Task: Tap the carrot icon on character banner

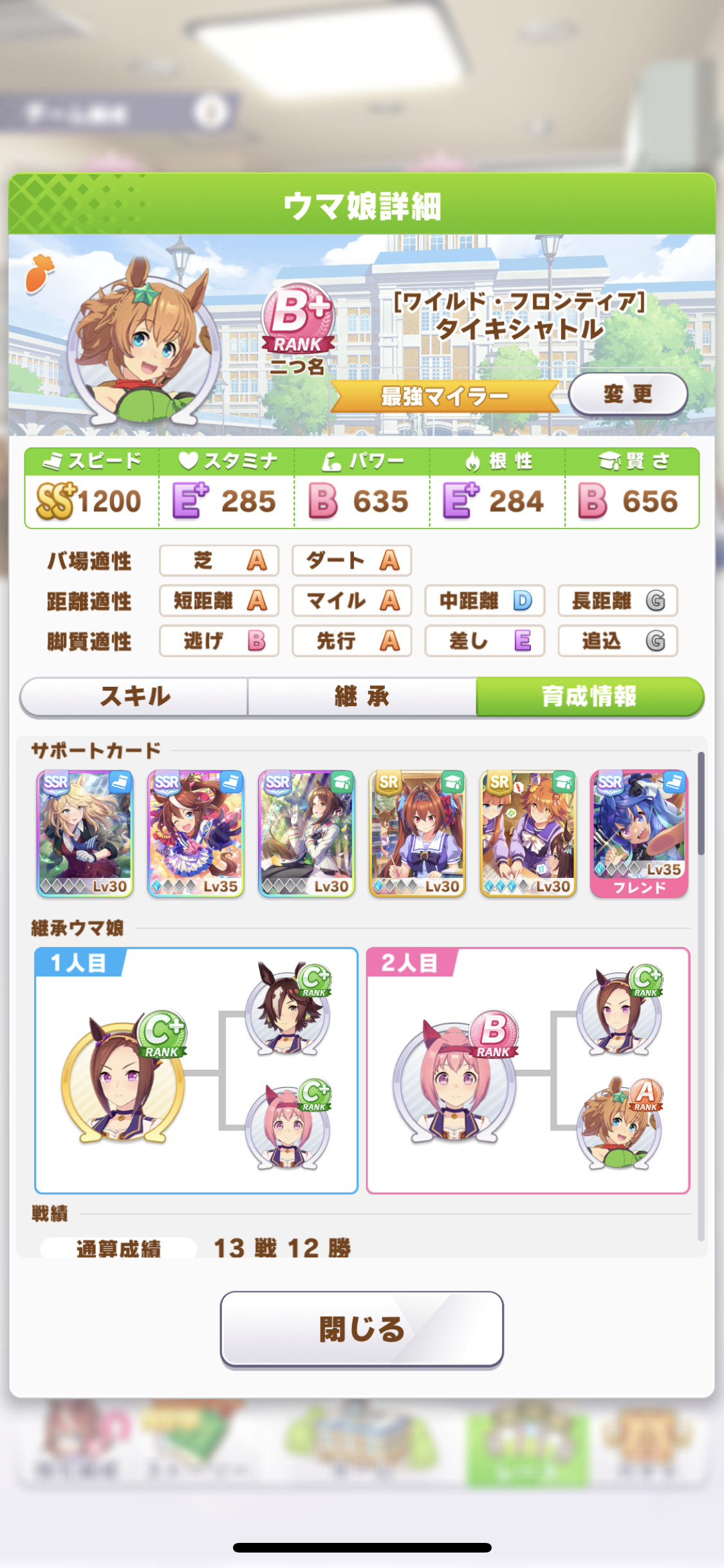Action: tap(39, 273)
